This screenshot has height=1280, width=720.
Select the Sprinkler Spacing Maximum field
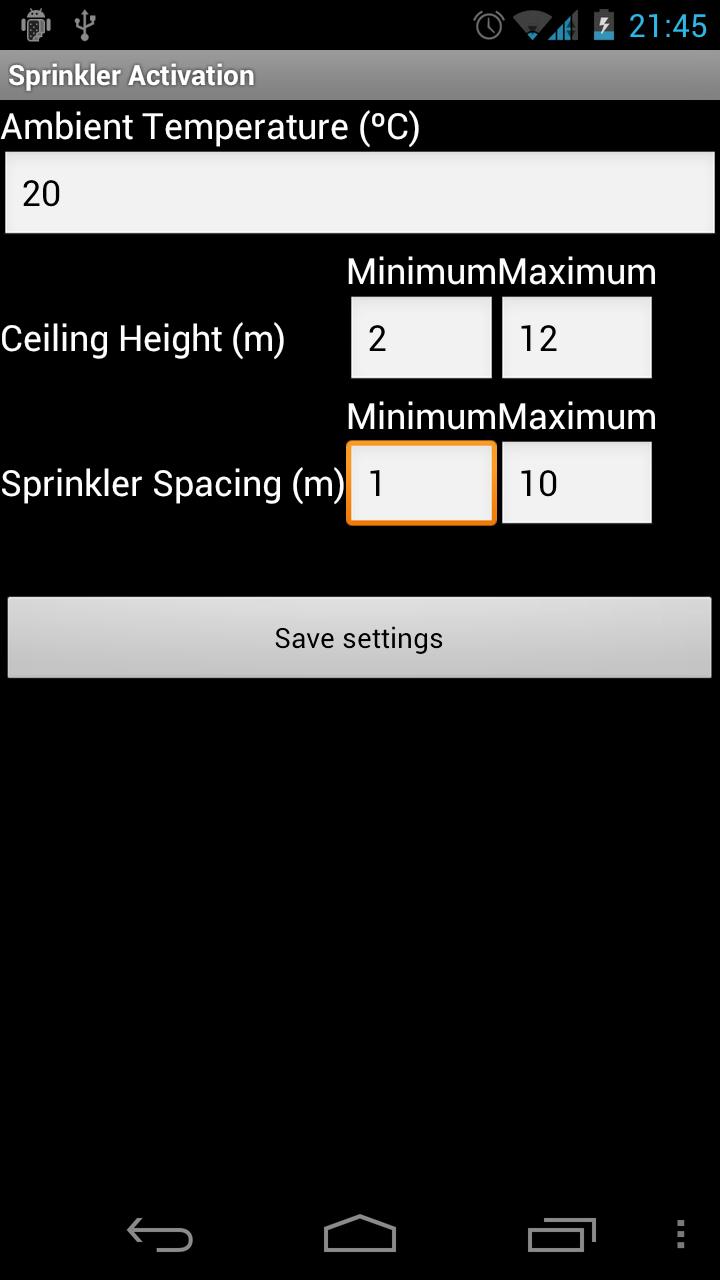click(577, 482)
